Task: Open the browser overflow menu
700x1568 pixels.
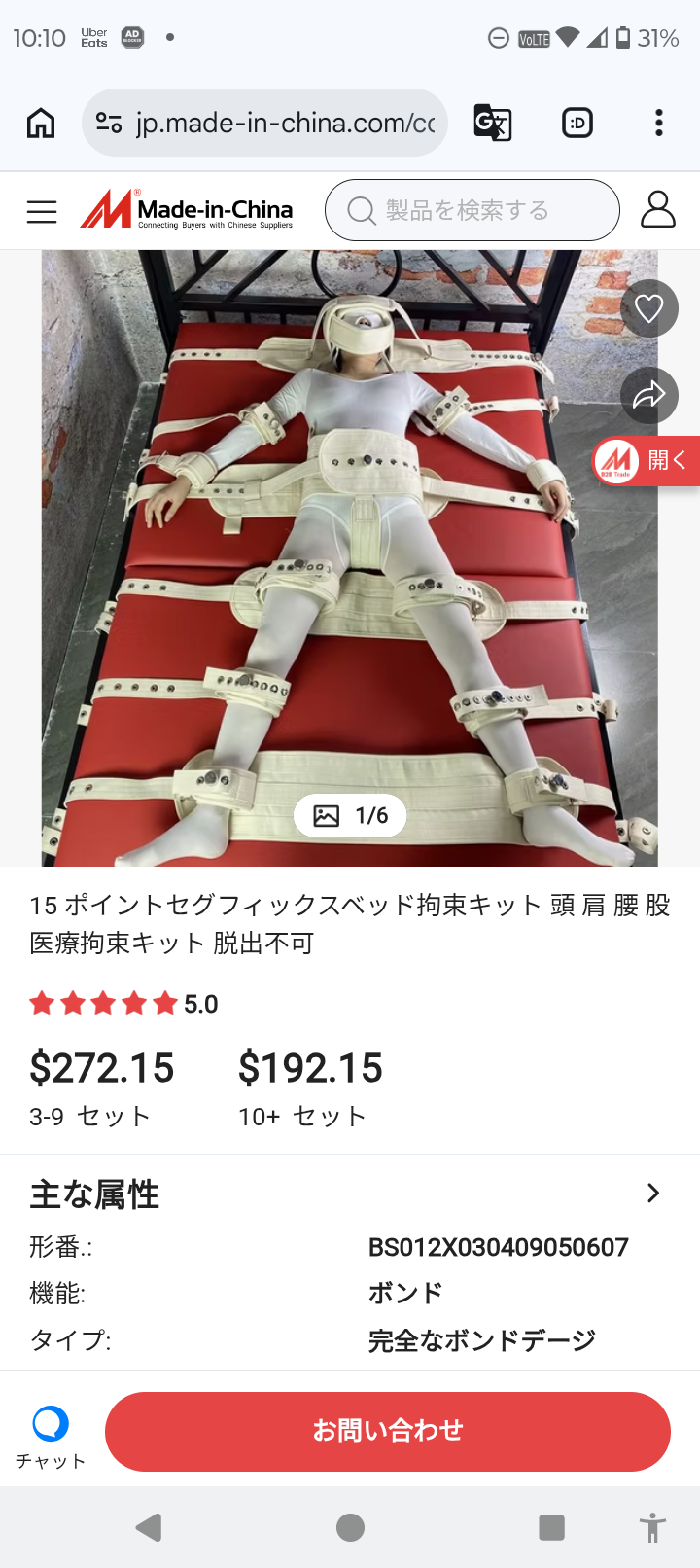Action: pyautogui.click(x=659, y=124)
